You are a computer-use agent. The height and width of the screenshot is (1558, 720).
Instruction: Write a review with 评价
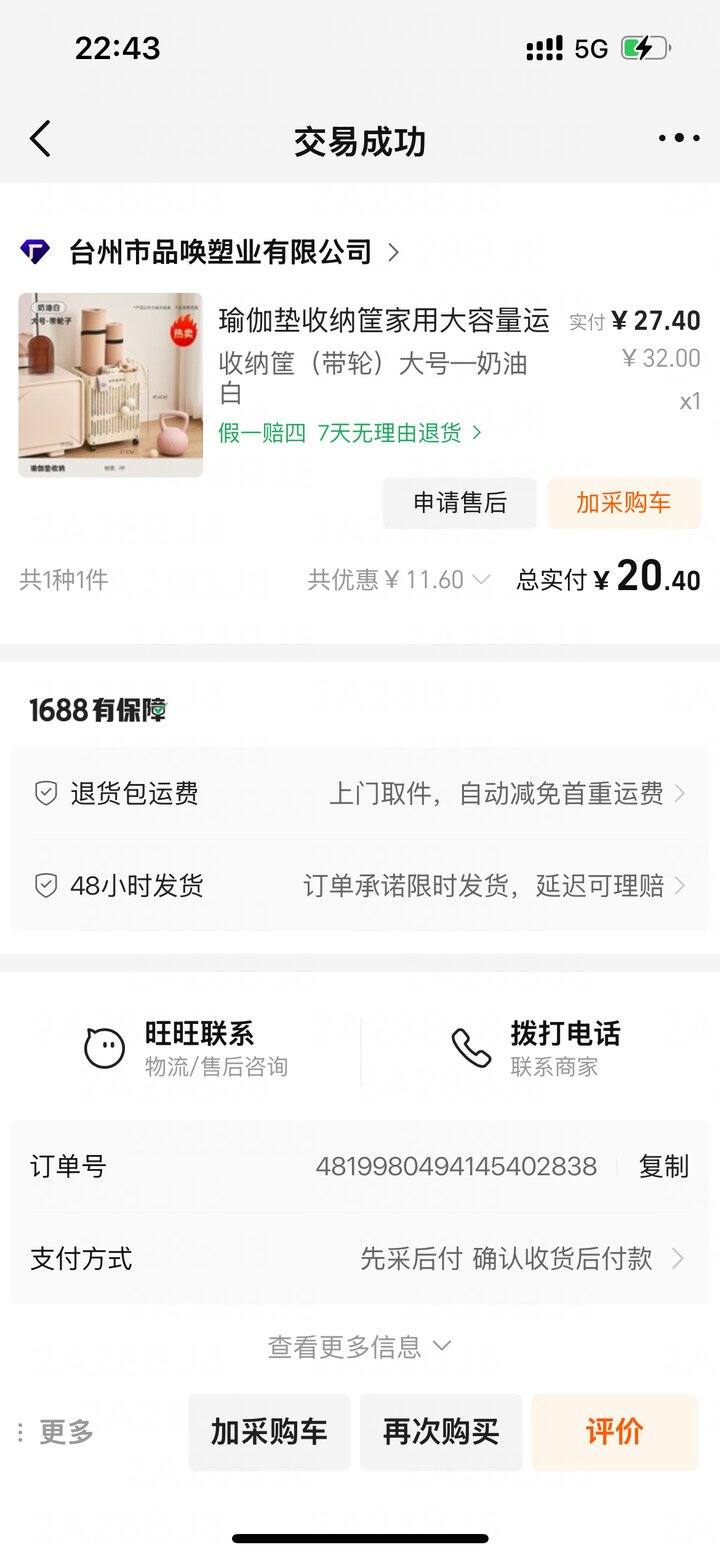point(614,1432)
